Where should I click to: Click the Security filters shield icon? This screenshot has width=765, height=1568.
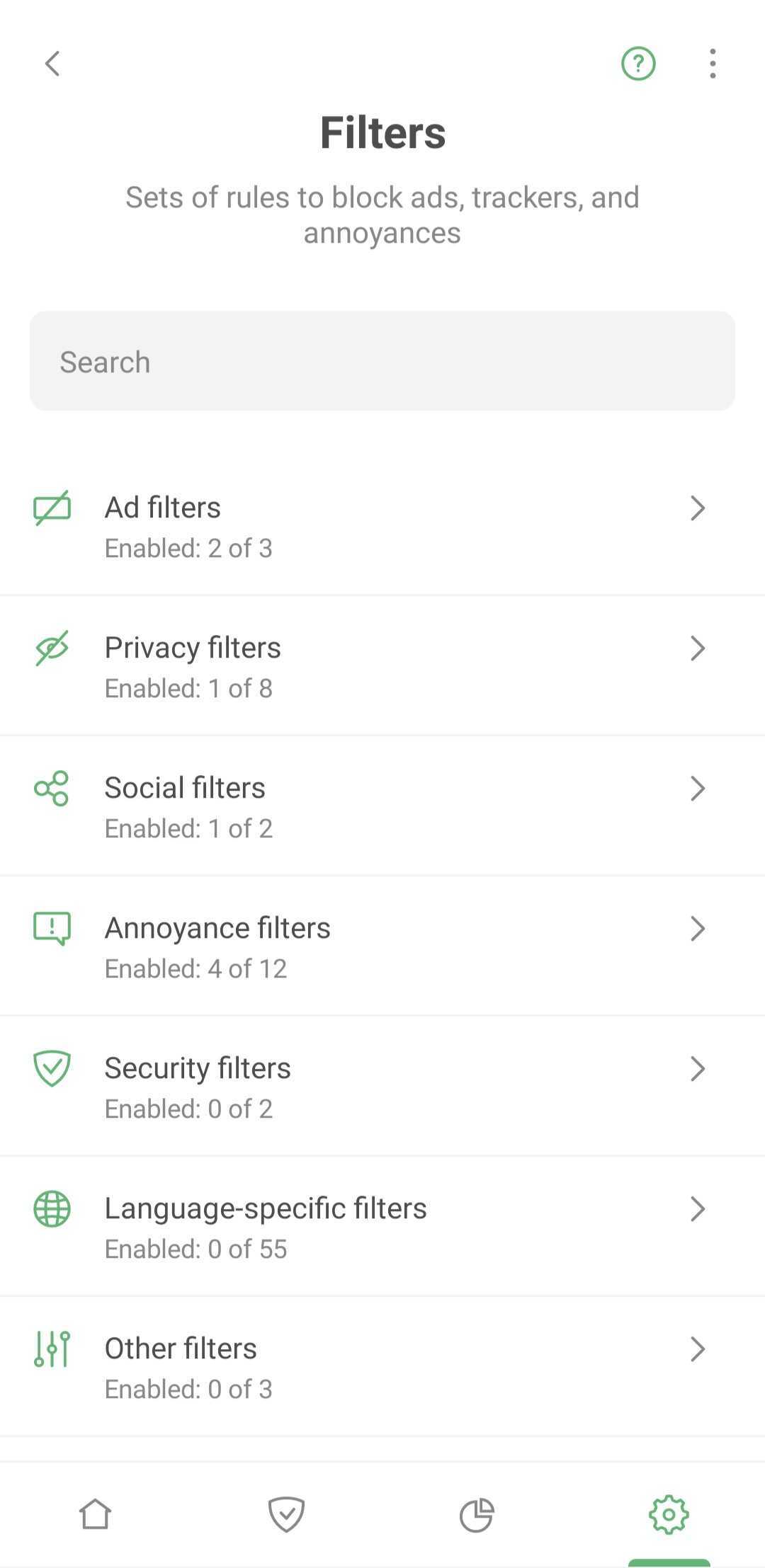point(52,1068)
